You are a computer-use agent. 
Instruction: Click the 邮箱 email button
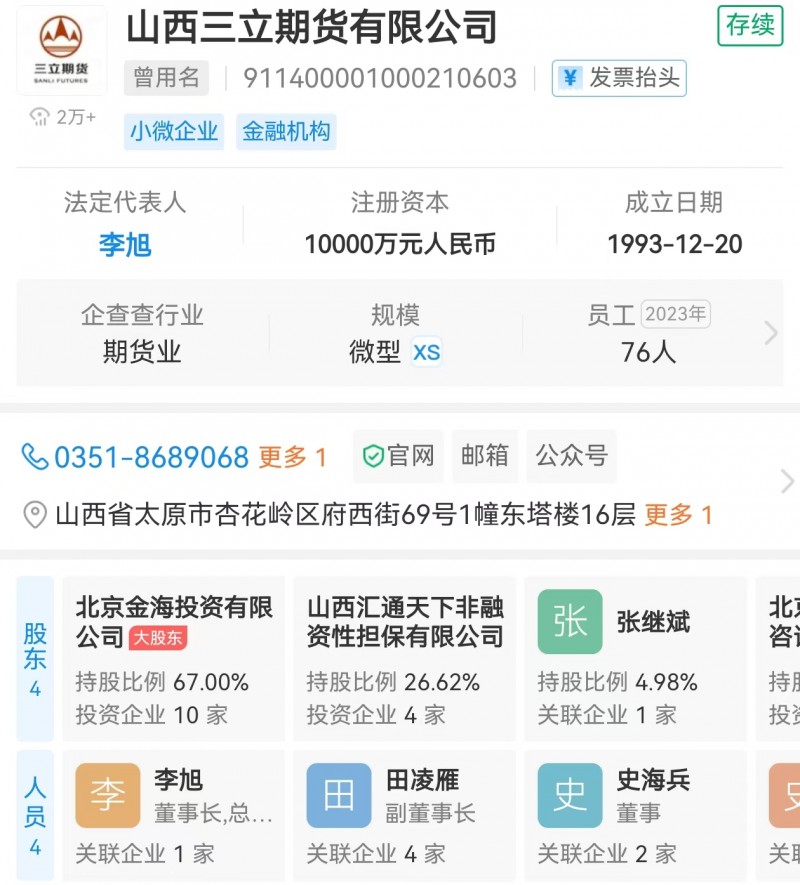click(x=485, y=456)
